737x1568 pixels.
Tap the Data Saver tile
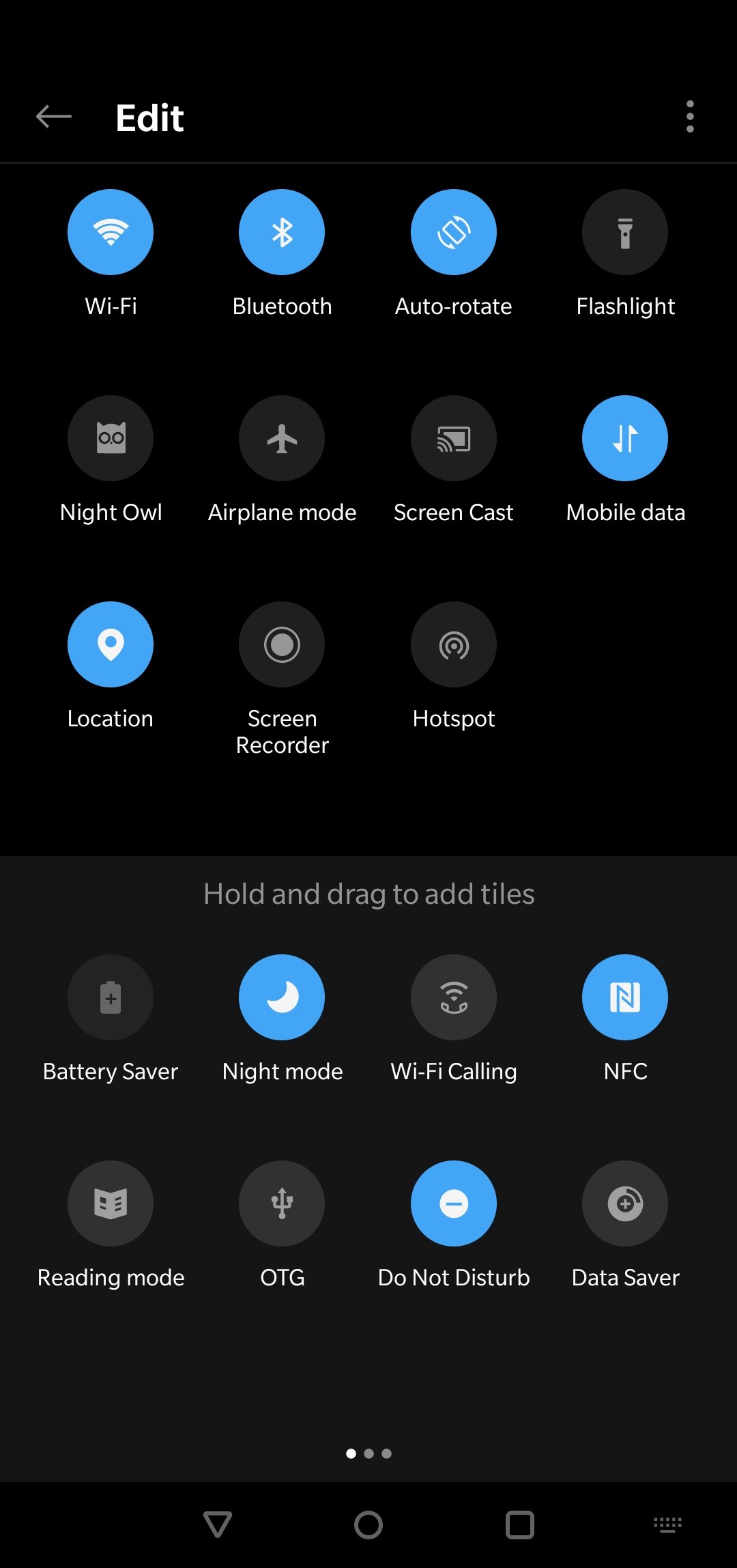pos(625,1203)
